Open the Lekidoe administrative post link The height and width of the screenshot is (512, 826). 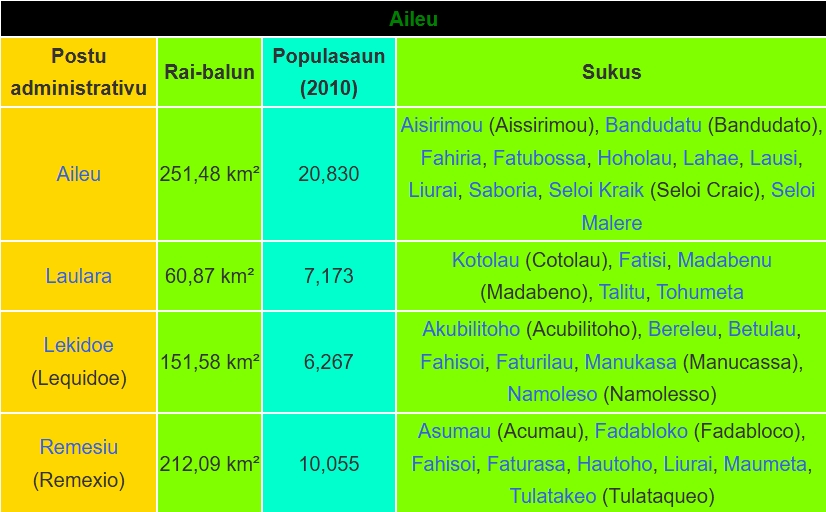pyautogui.click(x=78, y=345)
